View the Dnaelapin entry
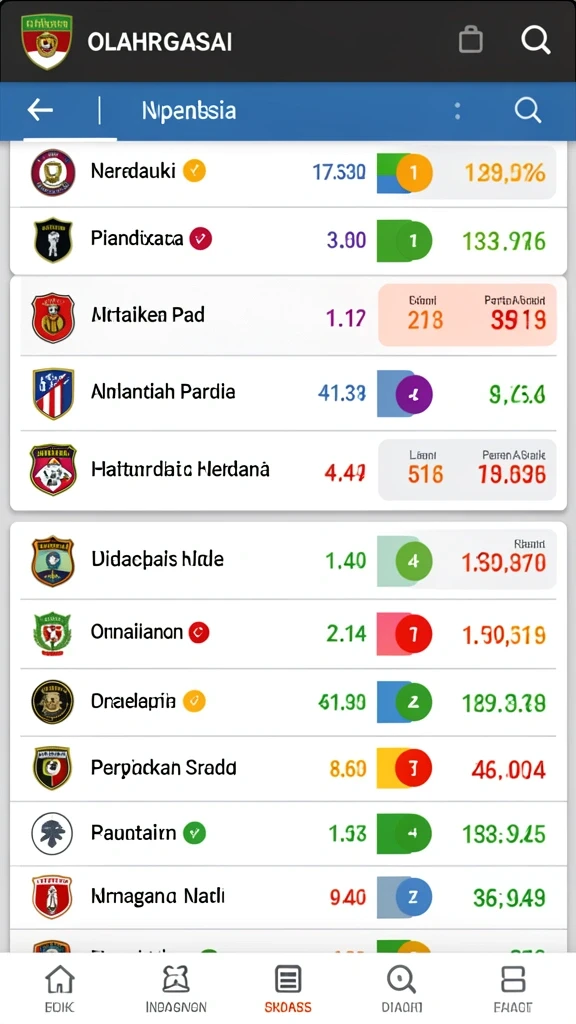 (x=288, y=702)
